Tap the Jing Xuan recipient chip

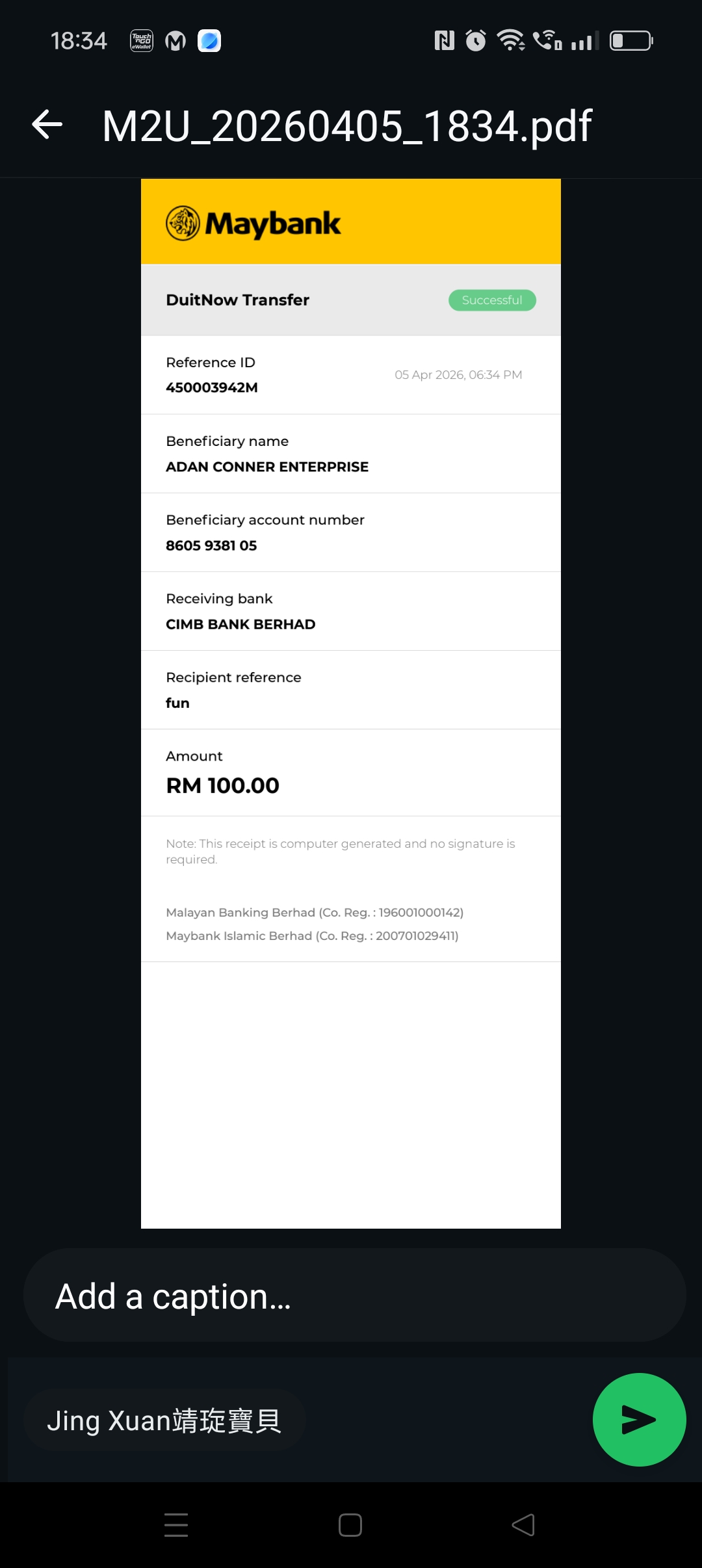(x=164, y=1421)
